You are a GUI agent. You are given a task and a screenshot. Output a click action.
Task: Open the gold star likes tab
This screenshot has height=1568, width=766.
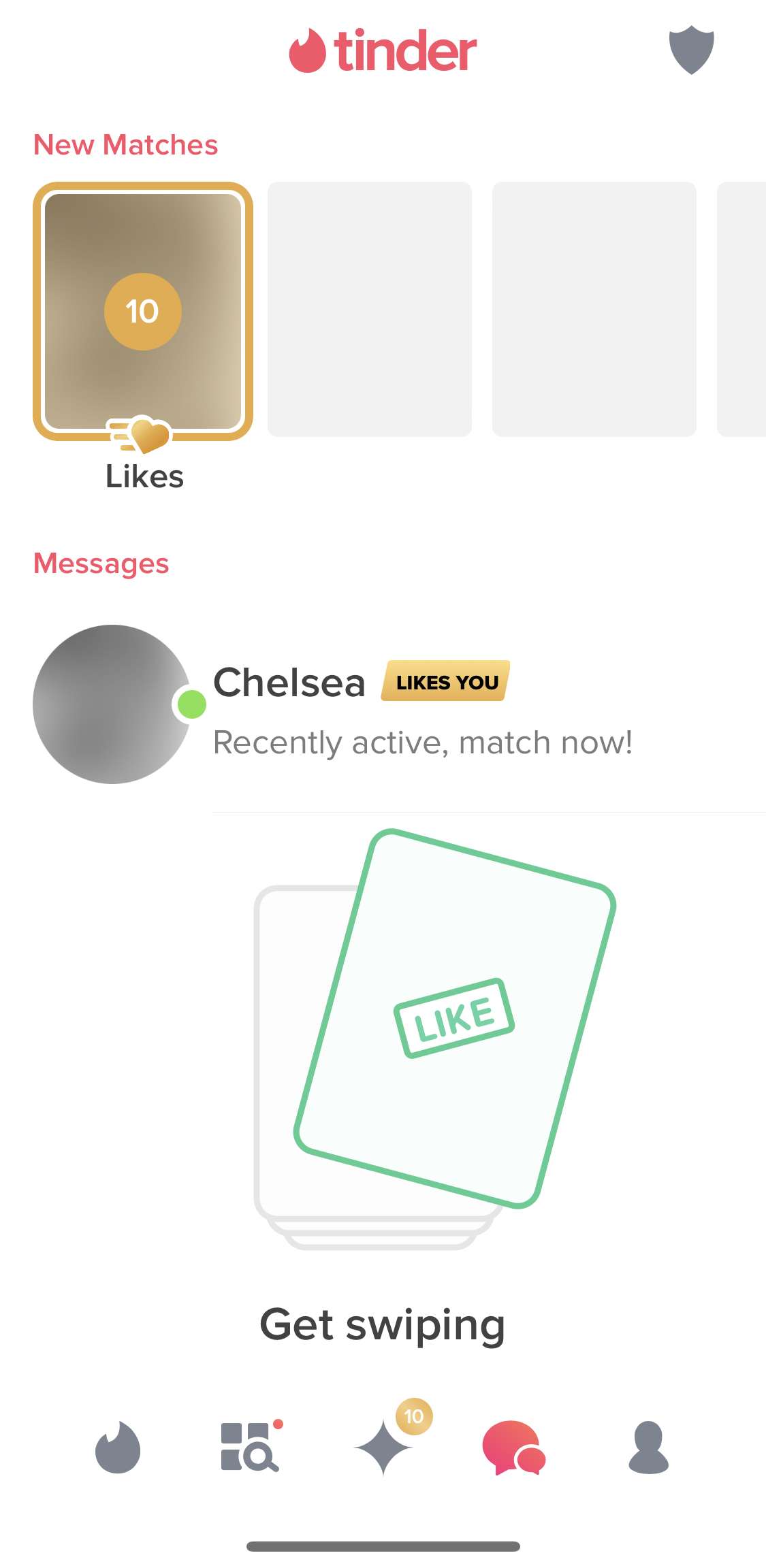(x=383, y=1448)
